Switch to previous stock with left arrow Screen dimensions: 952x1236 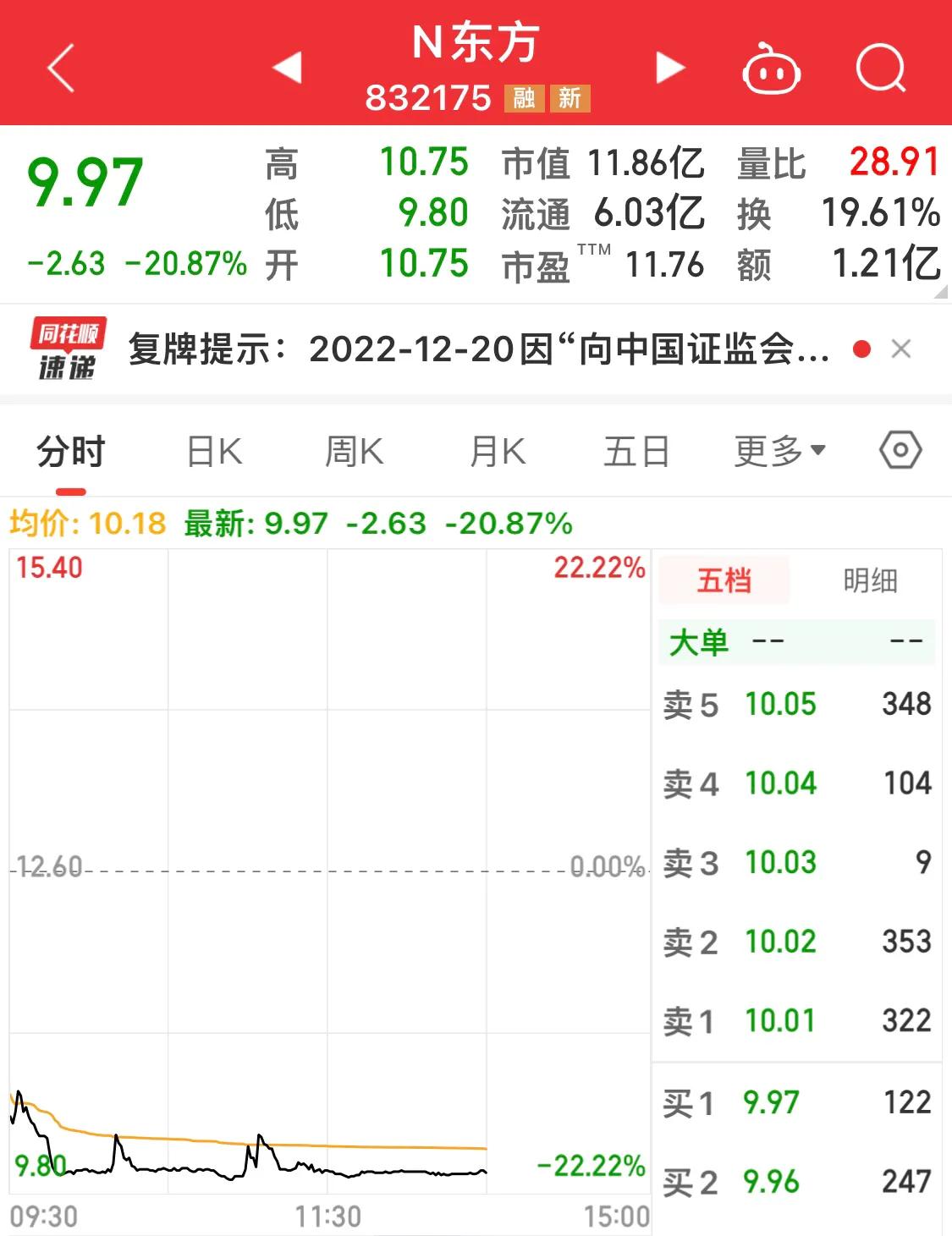point(289,69)
